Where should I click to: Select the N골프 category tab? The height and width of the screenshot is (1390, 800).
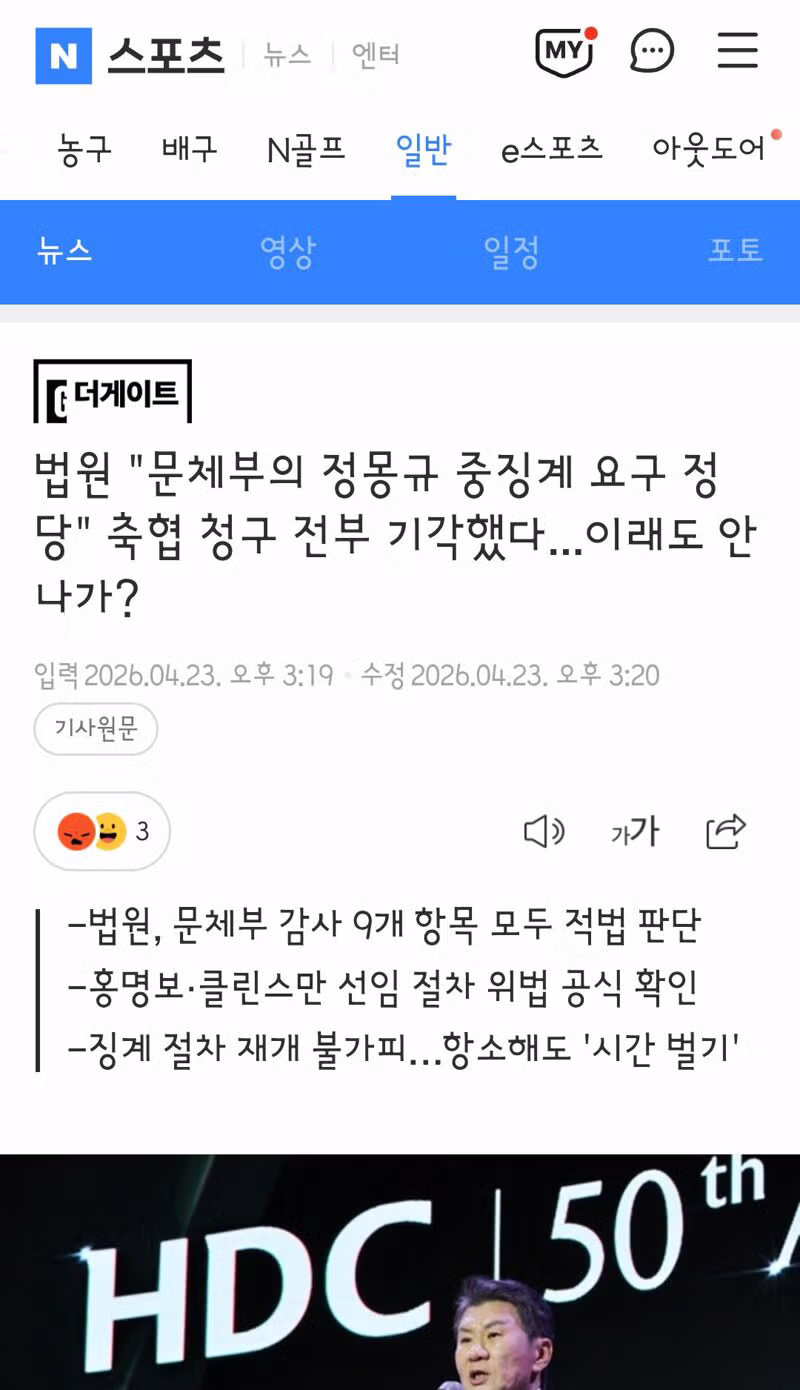(306, 150)
